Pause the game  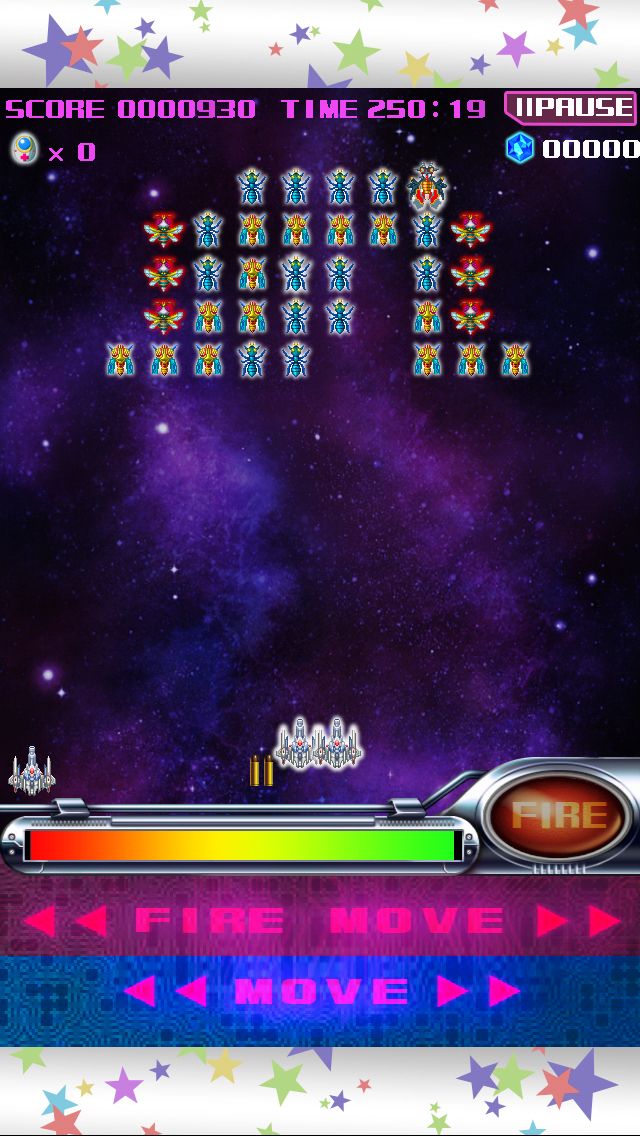pyautogui.click(x=570, y=108)
